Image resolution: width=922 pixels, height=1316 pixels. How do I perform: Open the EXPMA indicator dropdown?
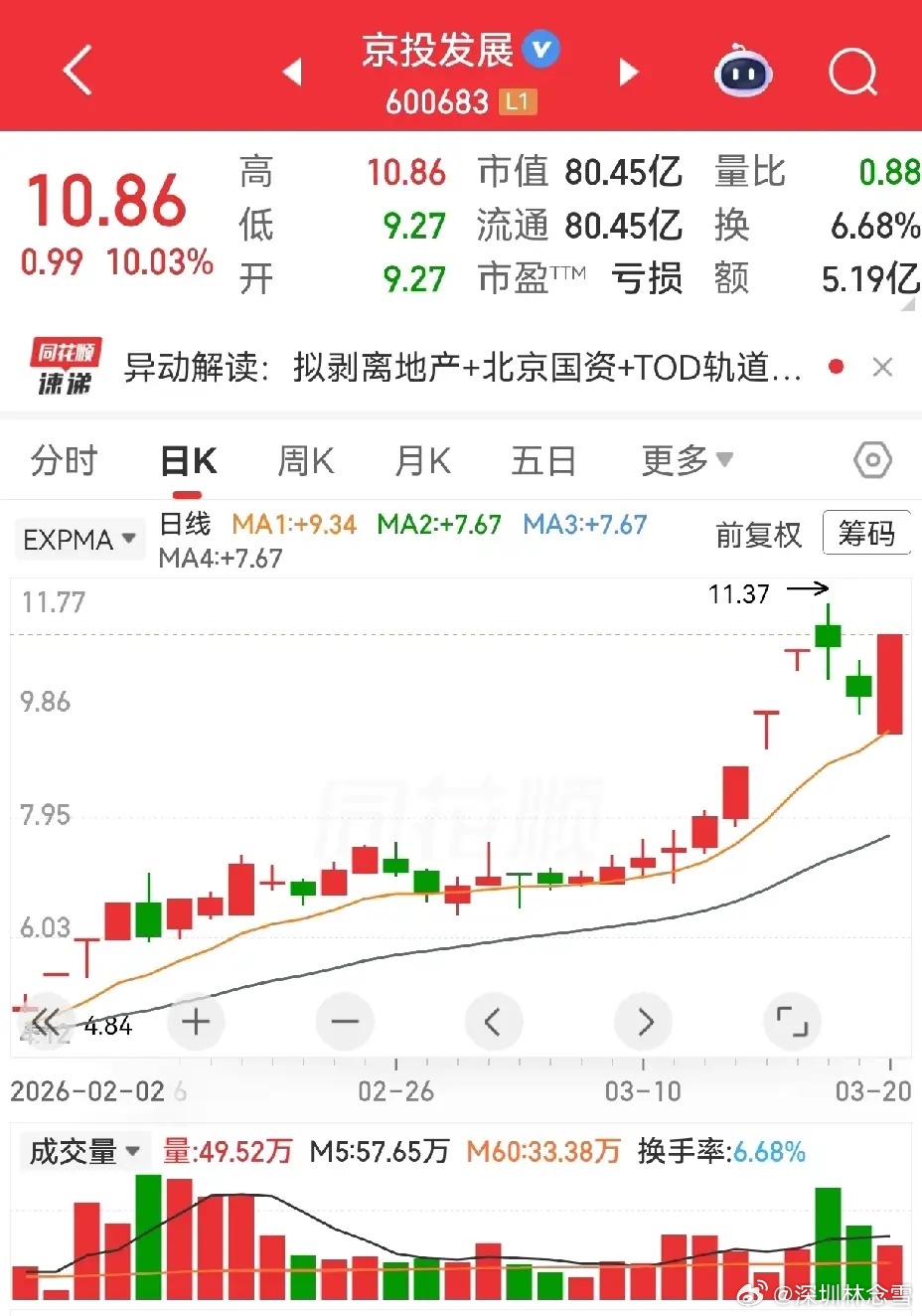coord(78,540)
